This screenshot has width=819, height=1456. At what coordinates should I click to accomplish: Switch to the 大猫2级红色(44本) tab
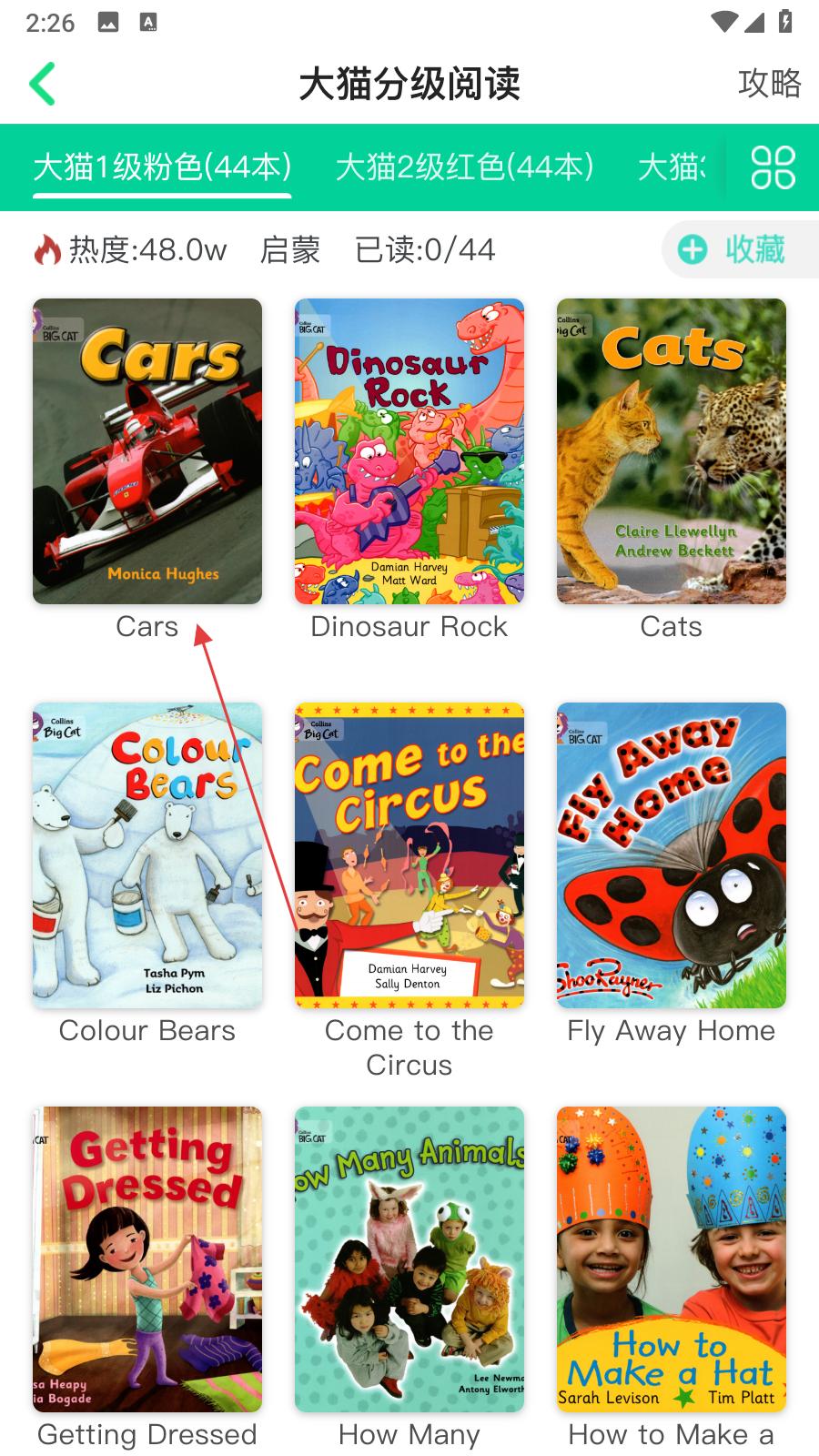click(464, 167)
